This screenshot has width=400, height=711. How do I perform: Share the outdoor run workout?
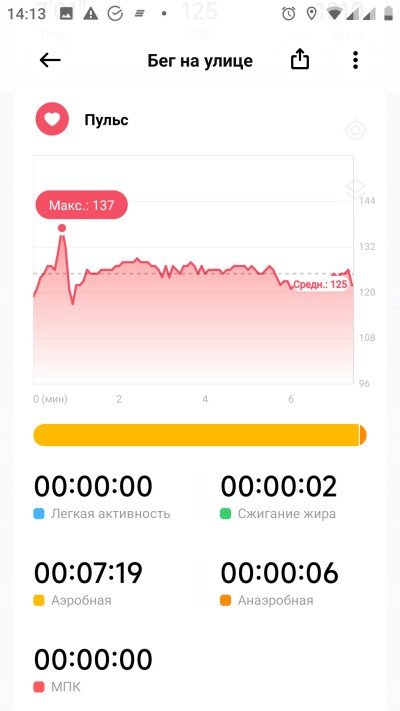tap(299, 59)
